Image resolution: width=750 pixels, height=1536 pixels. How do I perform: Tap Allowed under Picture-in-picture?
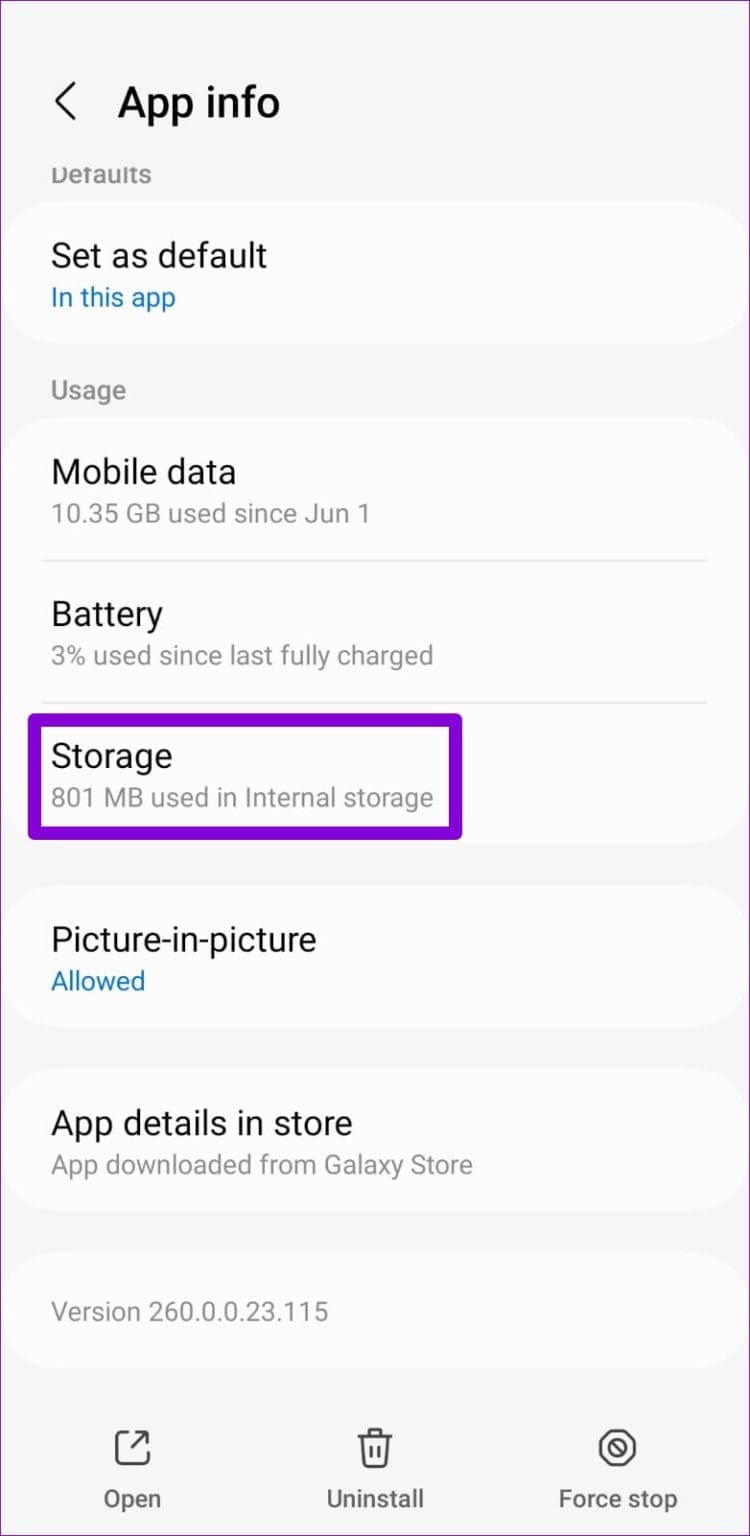click(x=98, y=981)
